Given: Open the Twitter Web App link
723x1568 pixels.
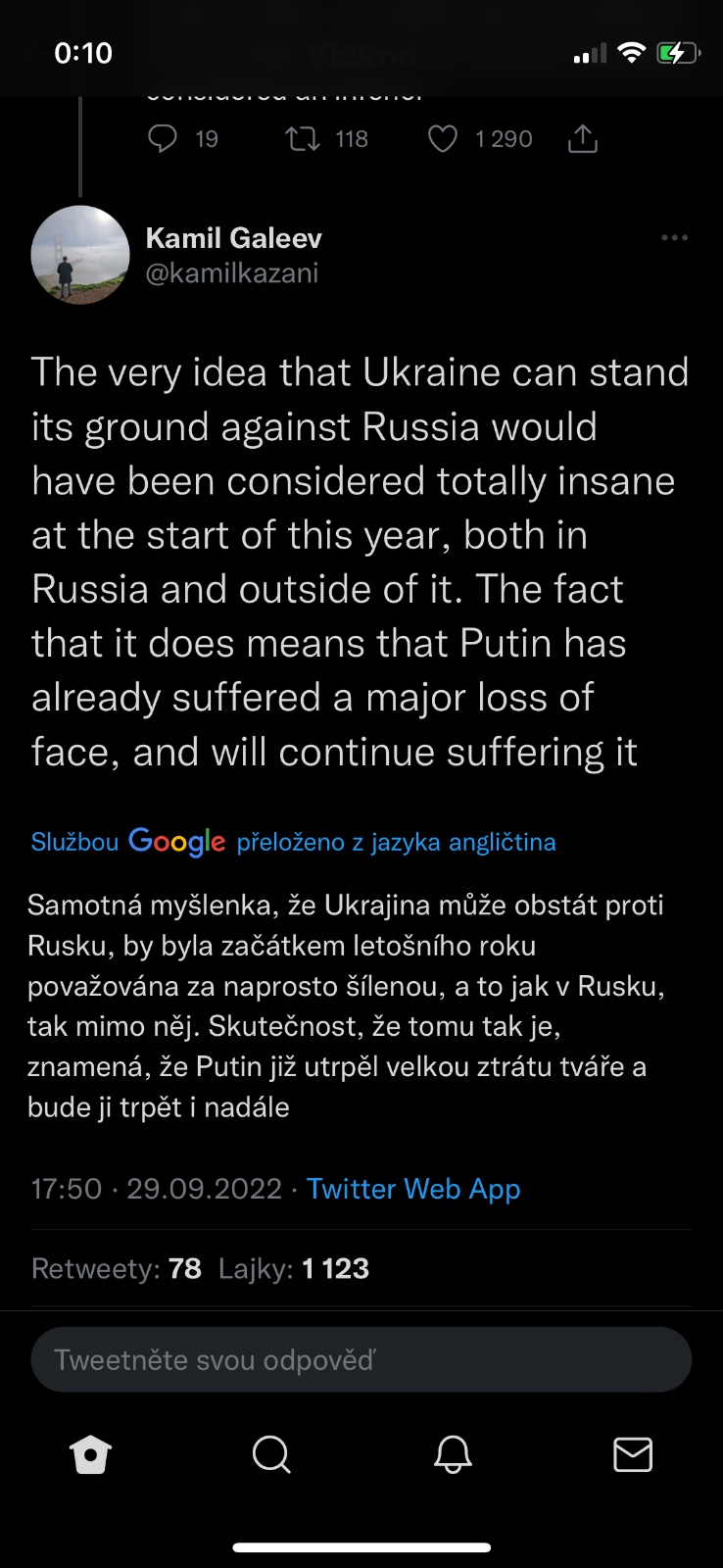Looking at the screenshot, I should 413,1189.
